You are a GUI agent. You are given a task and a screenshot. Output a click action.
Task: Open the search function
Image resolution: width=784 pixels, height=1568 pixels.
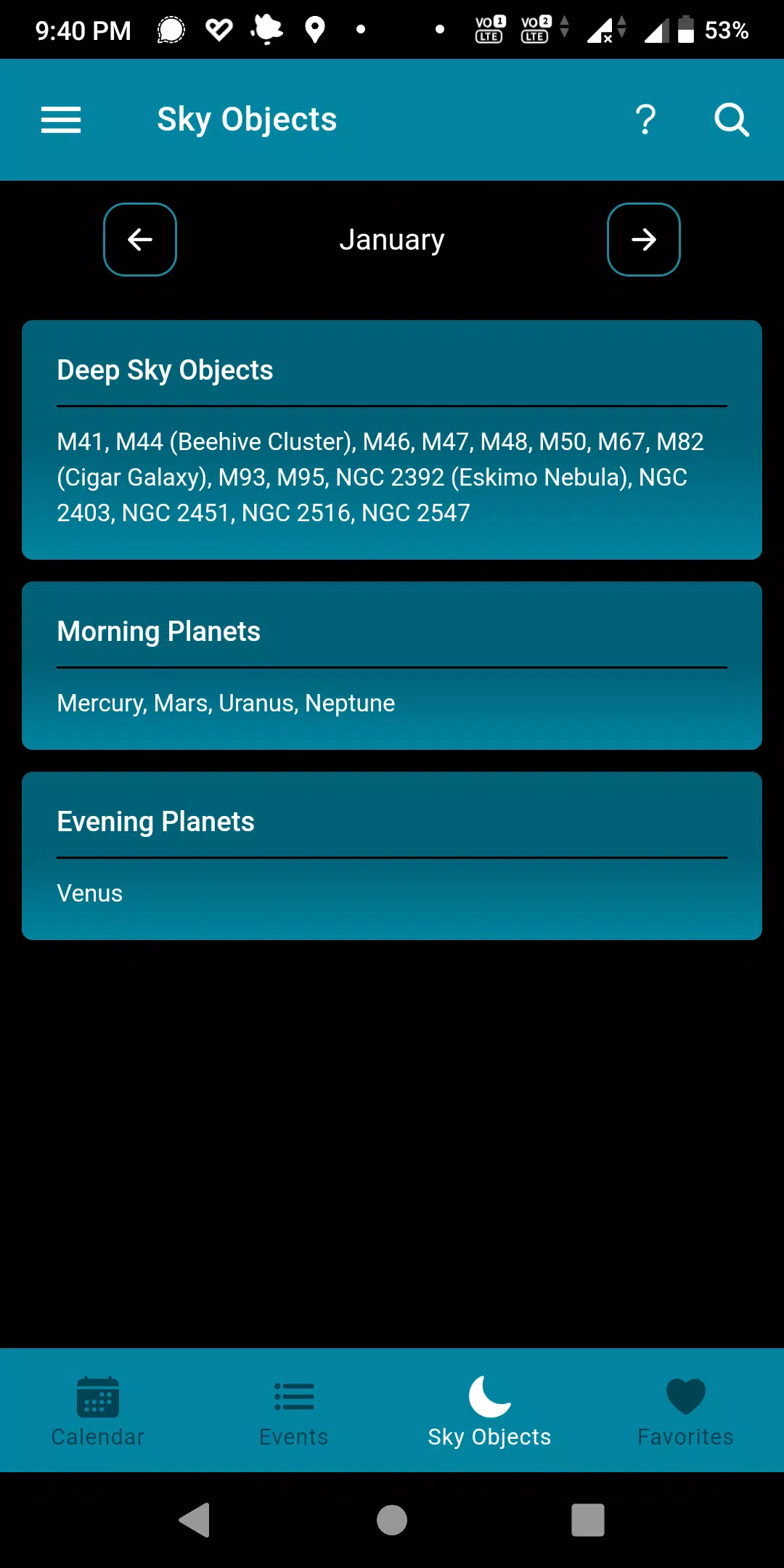731,120
